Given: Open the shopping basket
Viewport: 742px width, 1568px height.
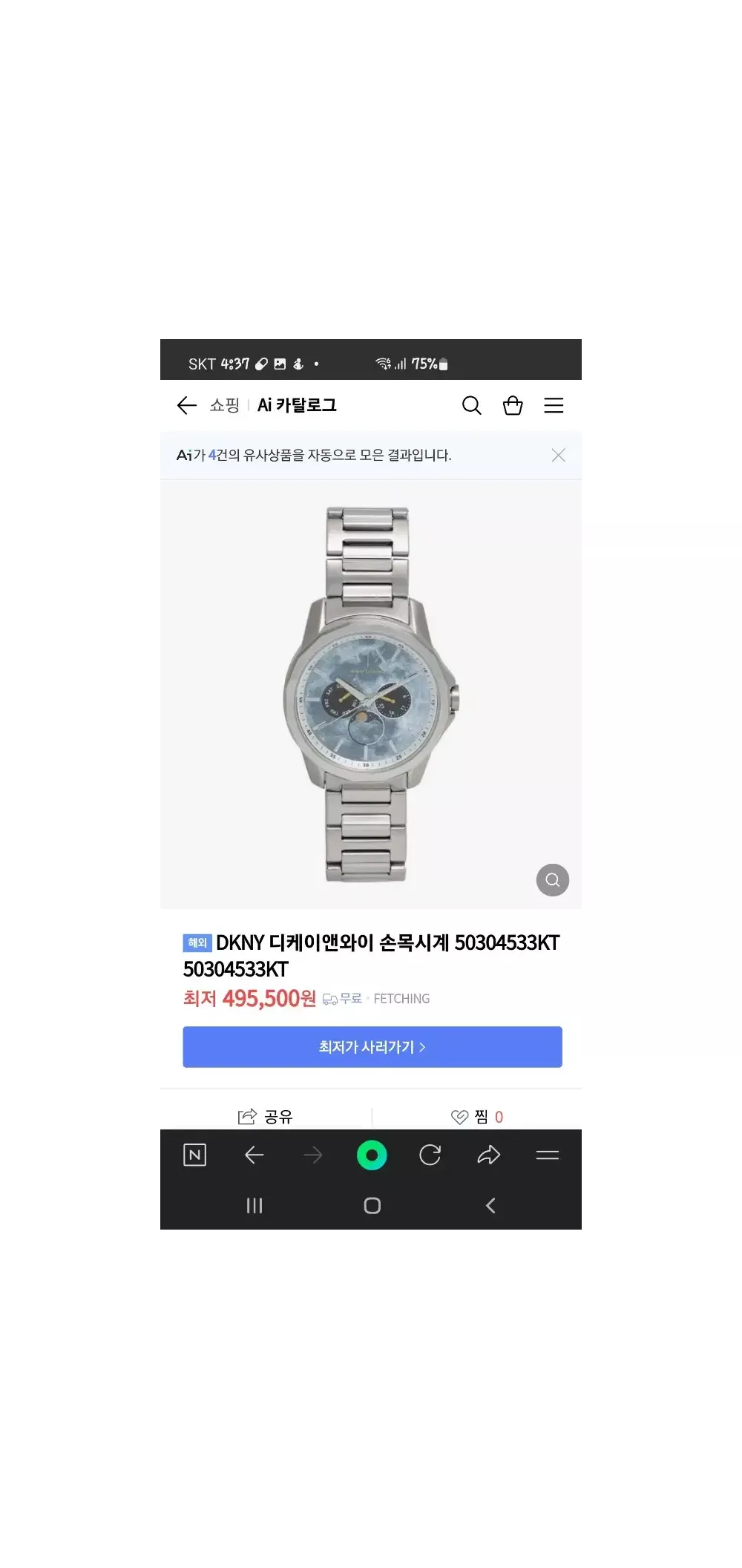Looking at the screenshot, I should [513, 405].
